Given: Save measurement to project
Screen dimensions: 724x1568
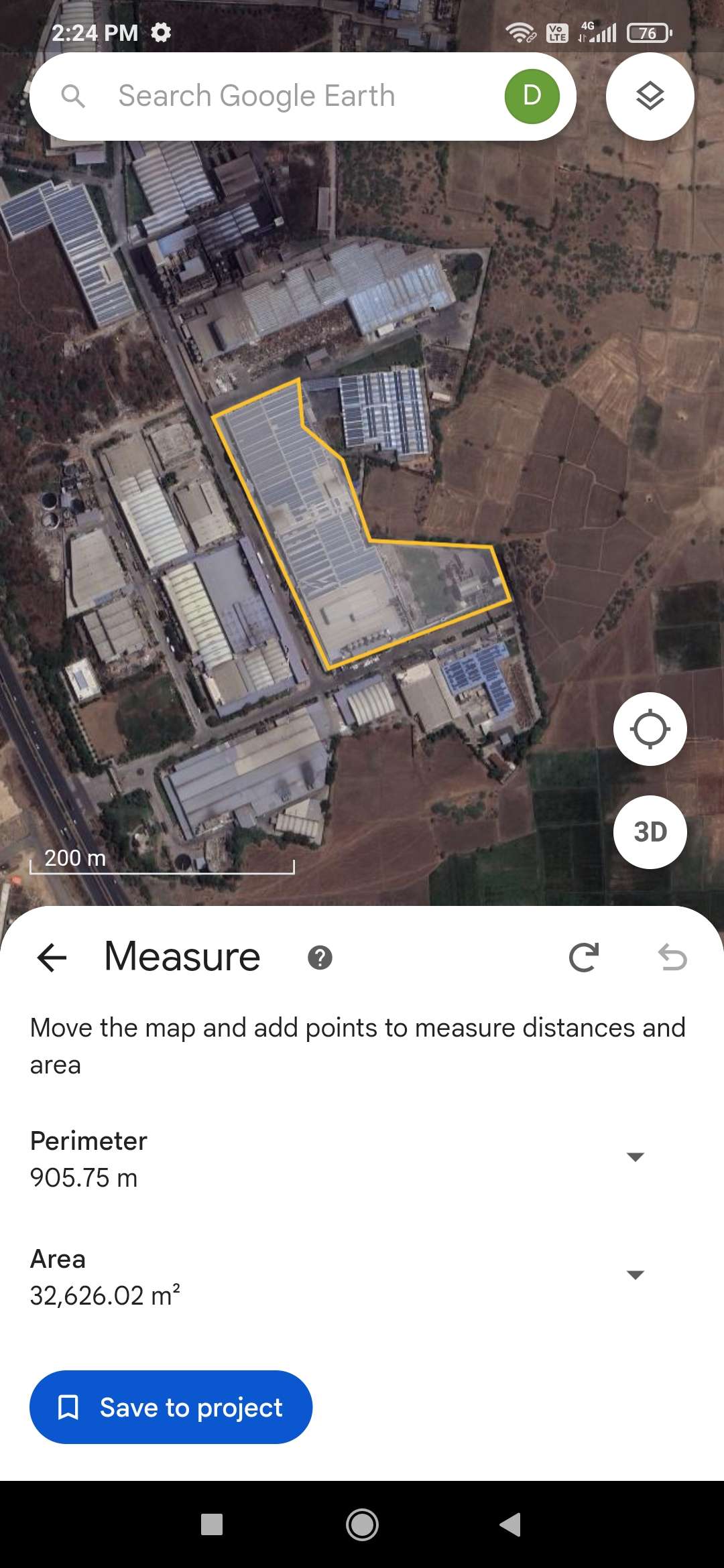Looking at the screenshot, I should tap(171, 1407).
